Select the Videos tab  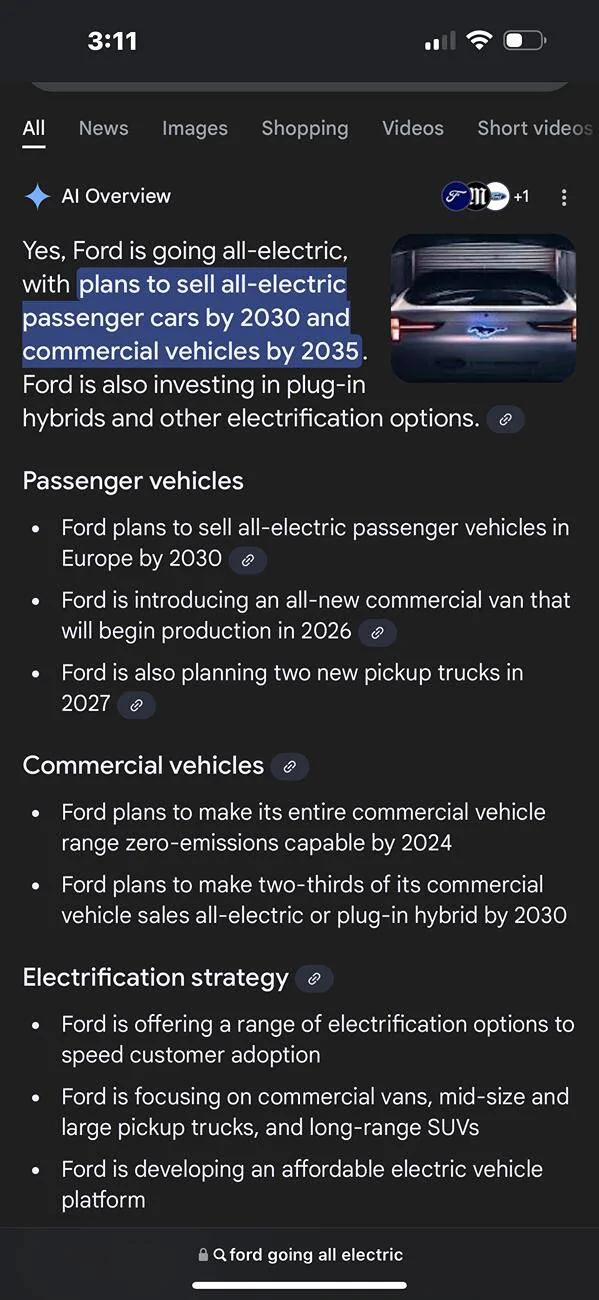click(x=413, y=128)
